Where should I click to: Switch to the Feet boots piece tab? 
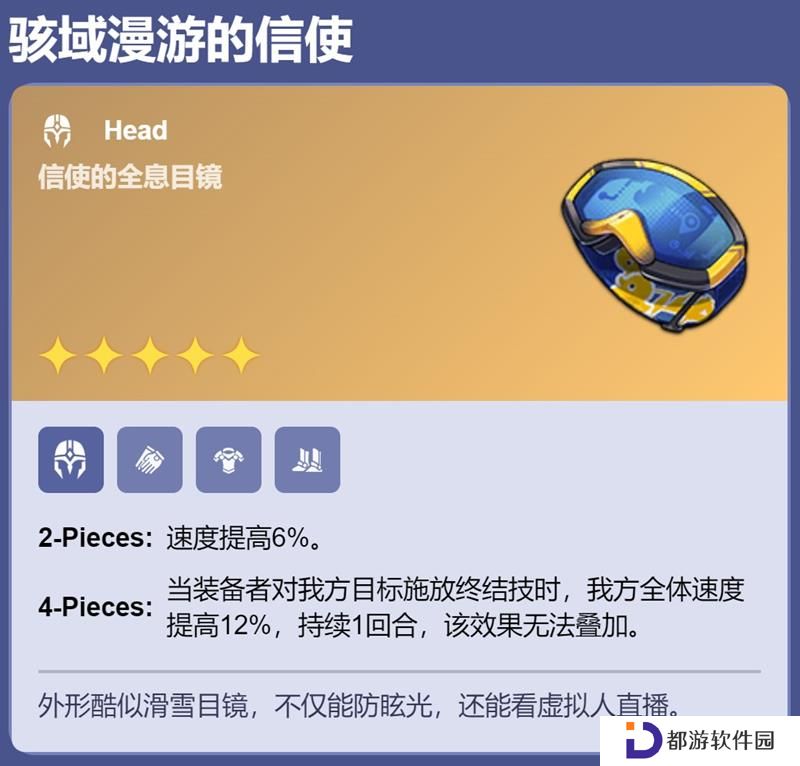point(307,460)
